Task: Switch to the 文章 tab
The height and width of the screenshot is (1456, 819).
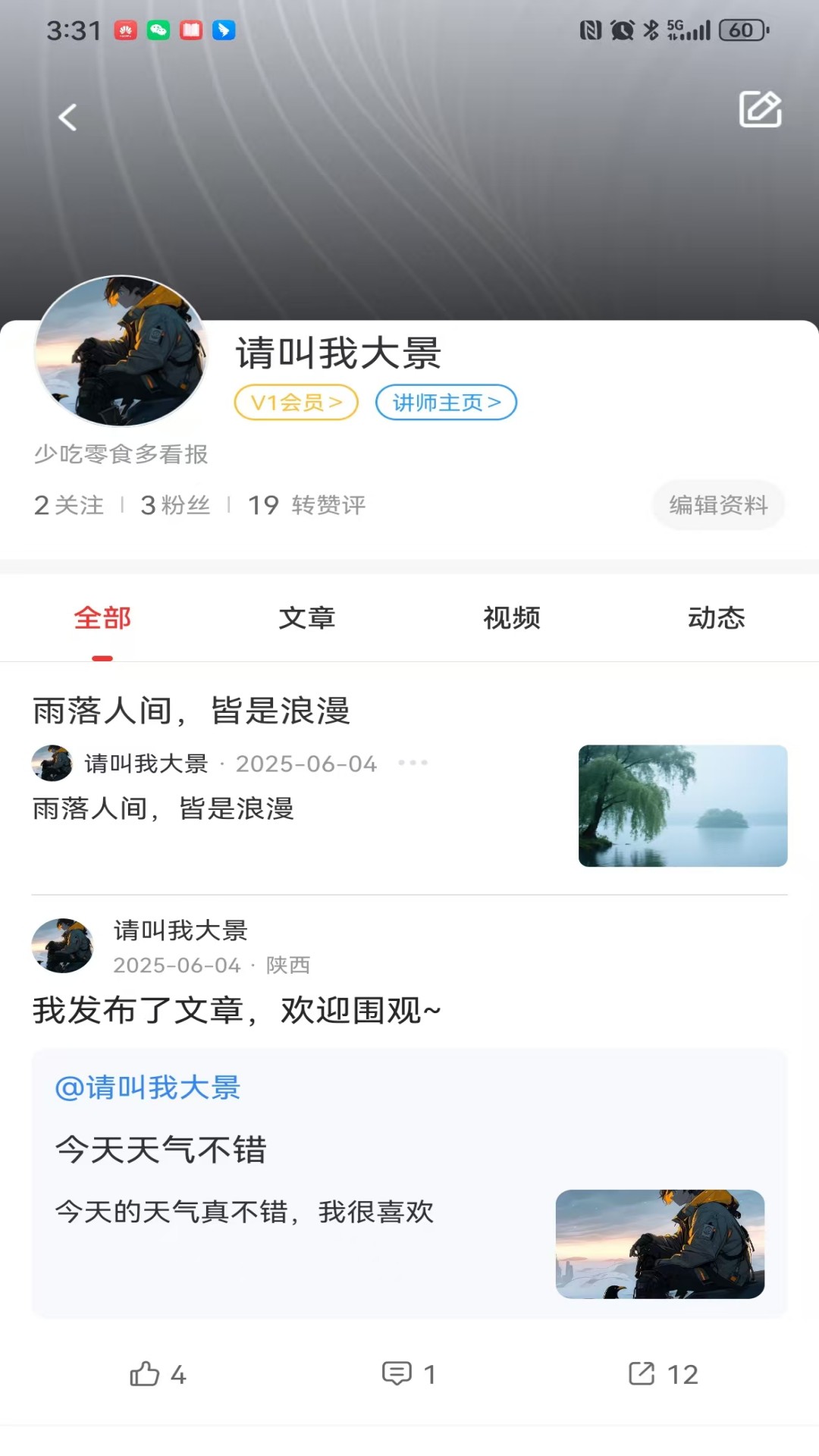Action: (307, 618)
